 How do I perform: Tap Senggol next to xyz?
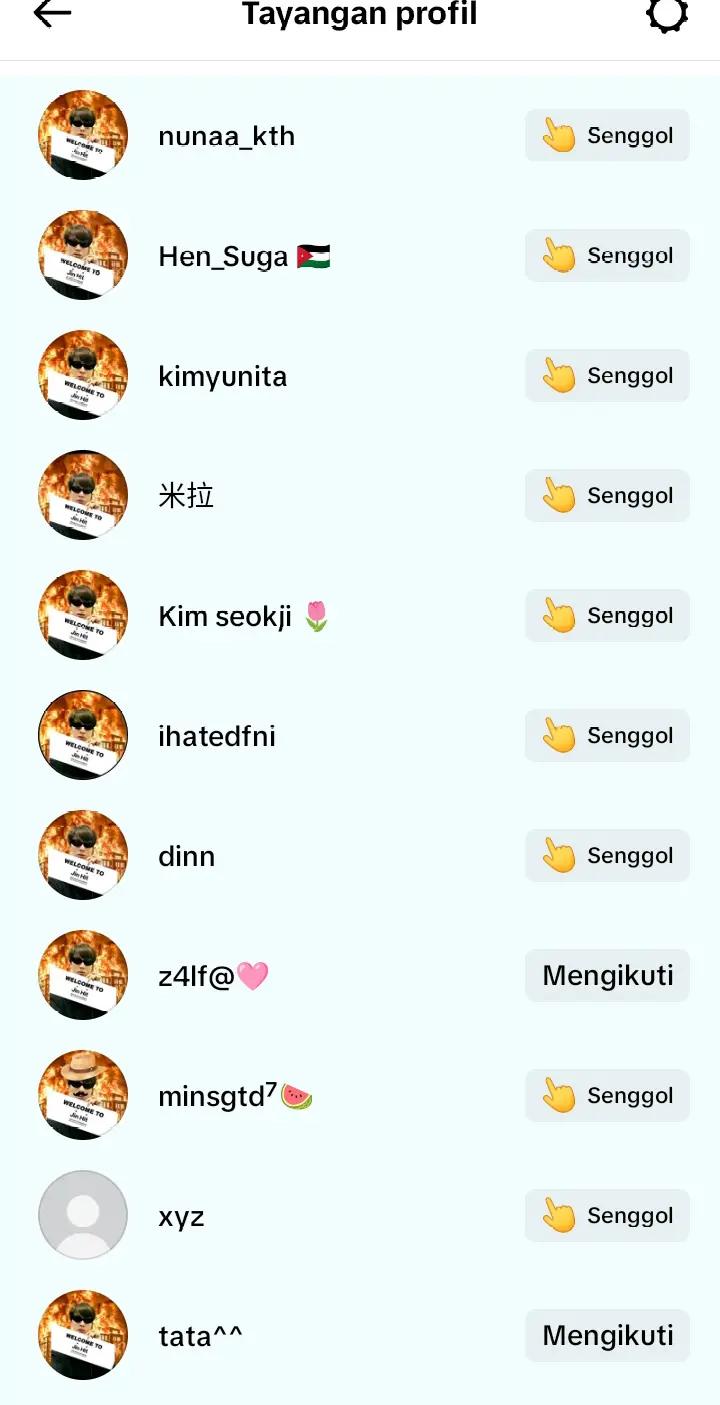click(607, 1216)
